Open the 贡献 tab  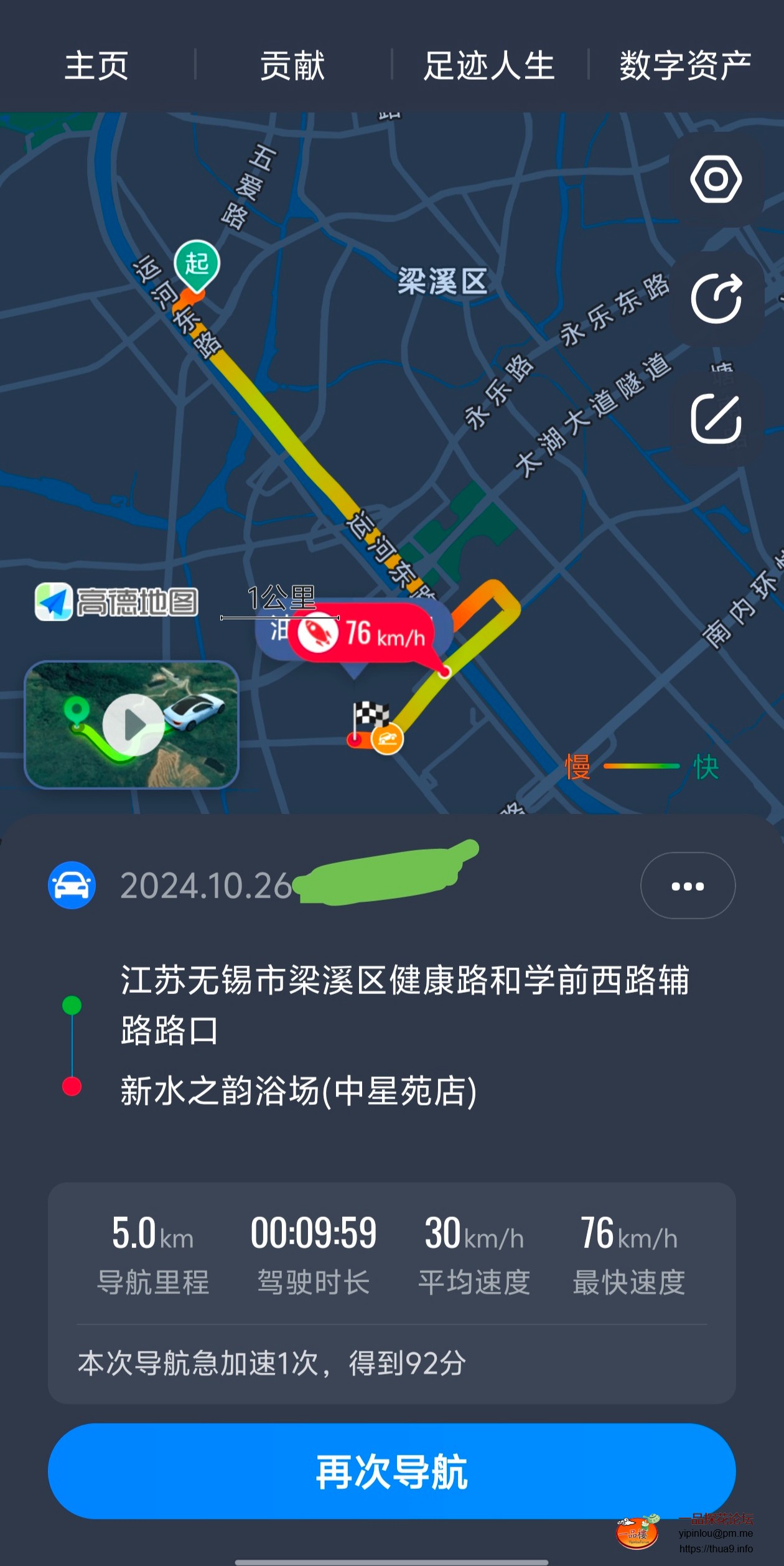[x=292, y=65]
